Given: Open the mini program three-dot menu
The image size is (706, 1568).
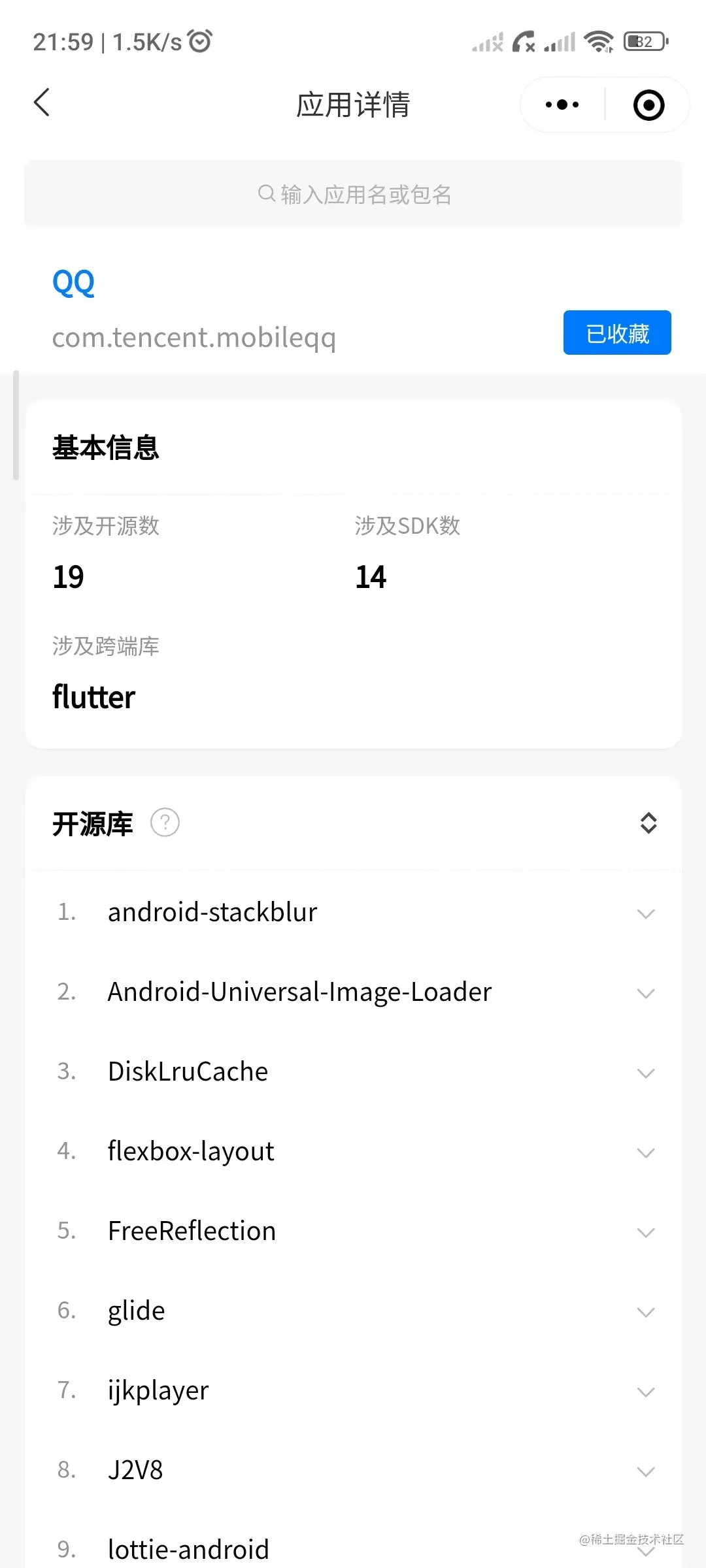Looking at the screenshot, I should (562, 105).
